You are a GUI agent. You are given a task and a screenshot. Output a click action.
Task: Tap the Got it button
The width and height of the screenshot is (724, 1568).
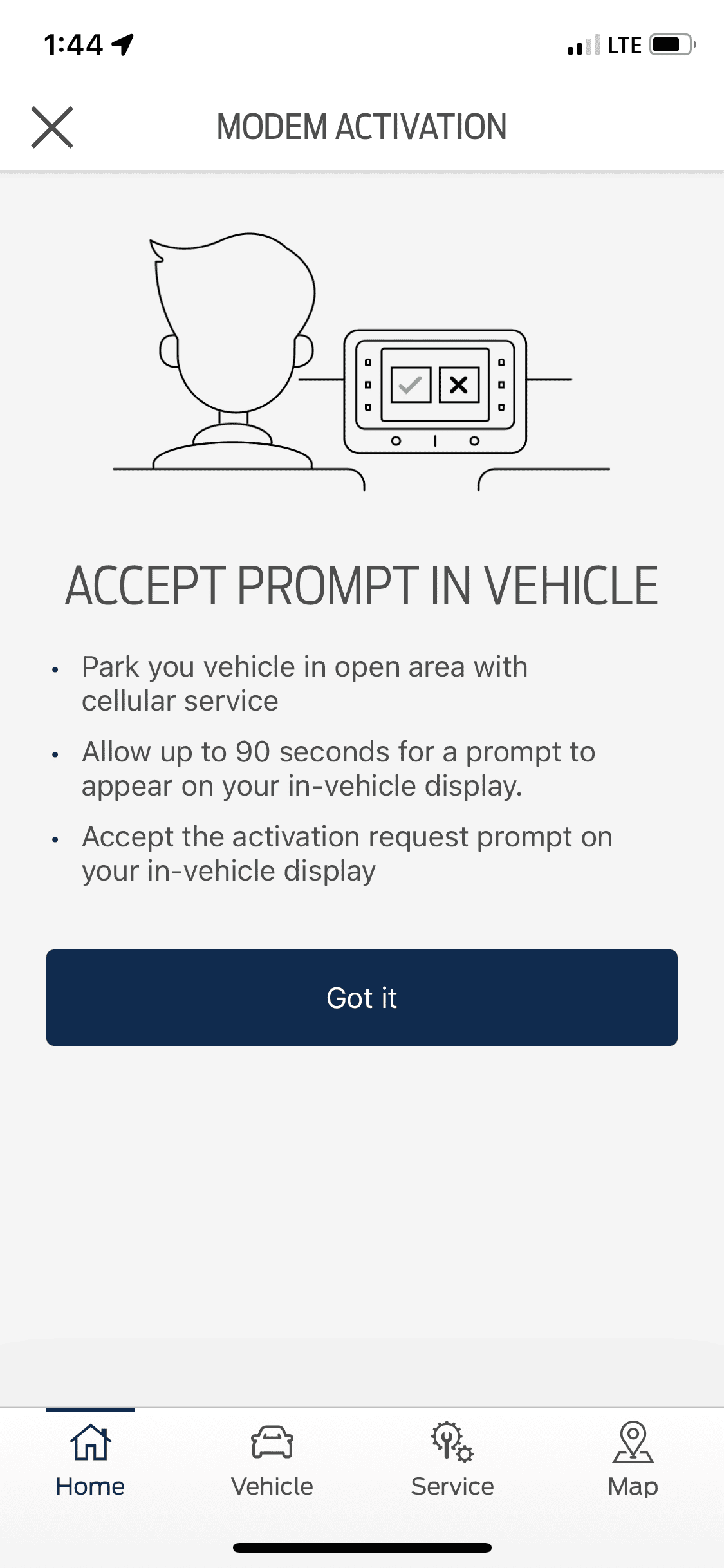pyautogui.click(x=362, y=997)
